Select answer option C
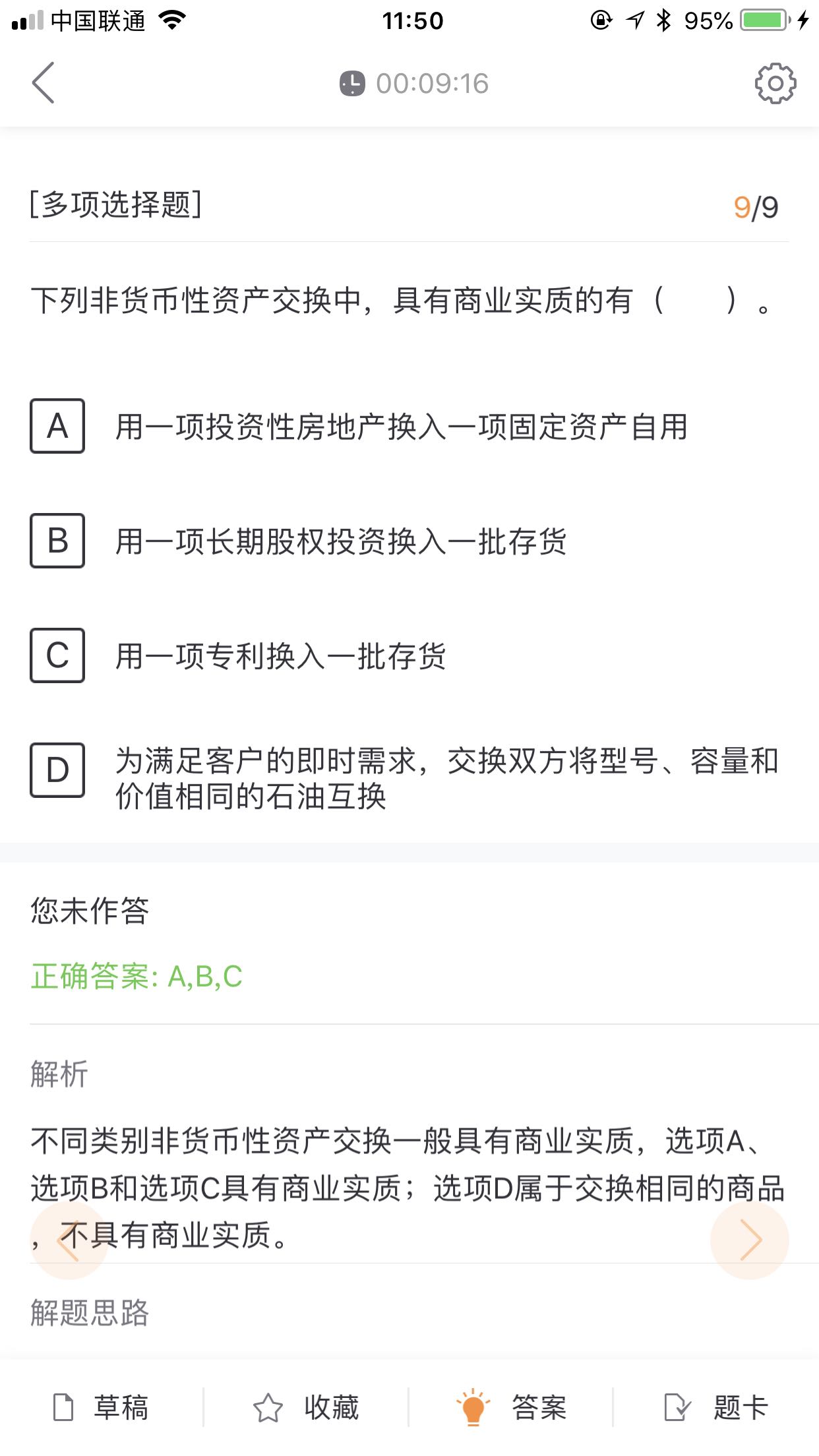The width and height of the screenshot is (819, 1456). coord(57,656)
